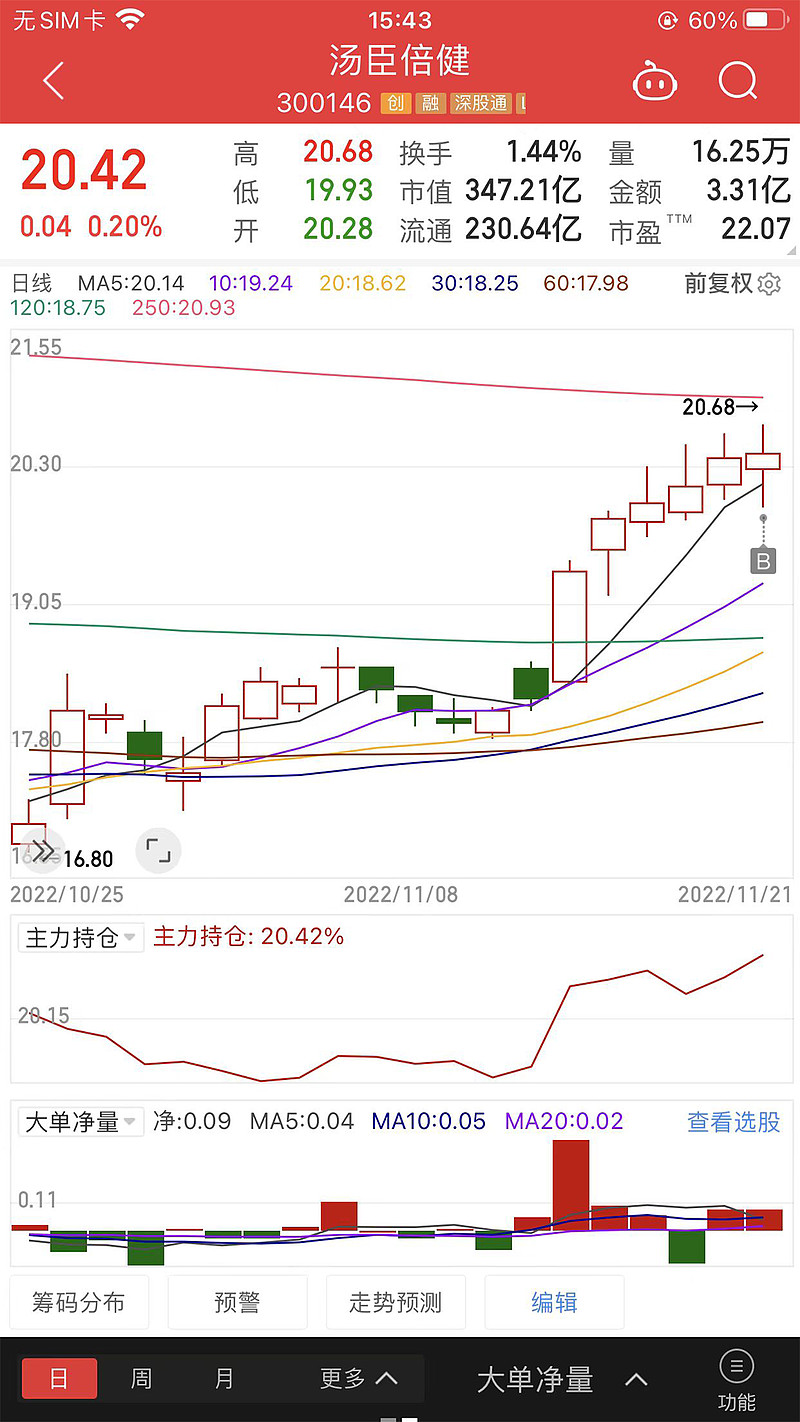Open the 功能 functions menu
This screenshot has width=800, height=1422.
coord(737,1379)
